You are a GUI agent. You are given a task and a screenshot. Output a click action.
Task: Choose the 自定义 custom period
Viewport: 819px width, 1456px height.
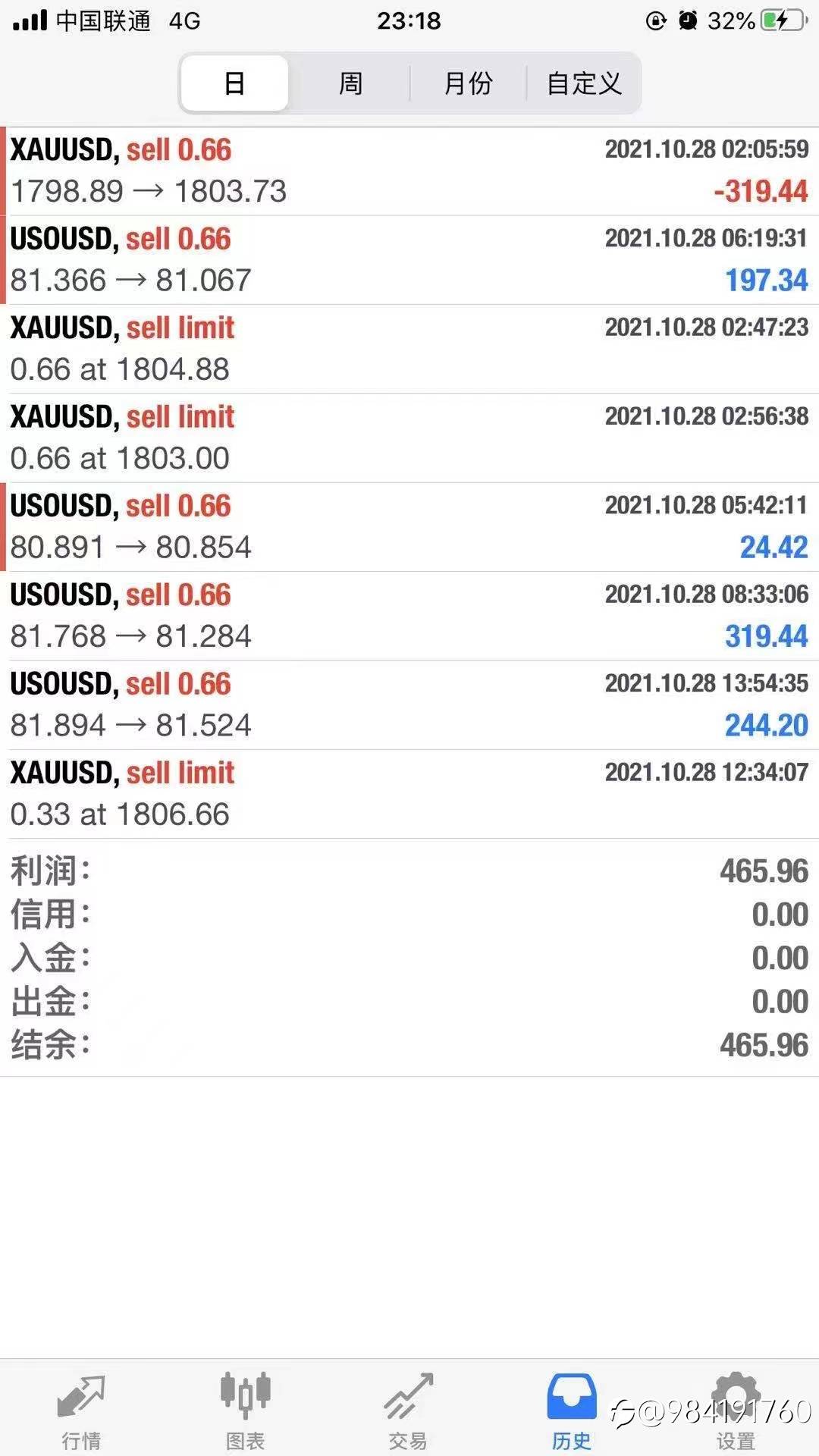[584, 83]
